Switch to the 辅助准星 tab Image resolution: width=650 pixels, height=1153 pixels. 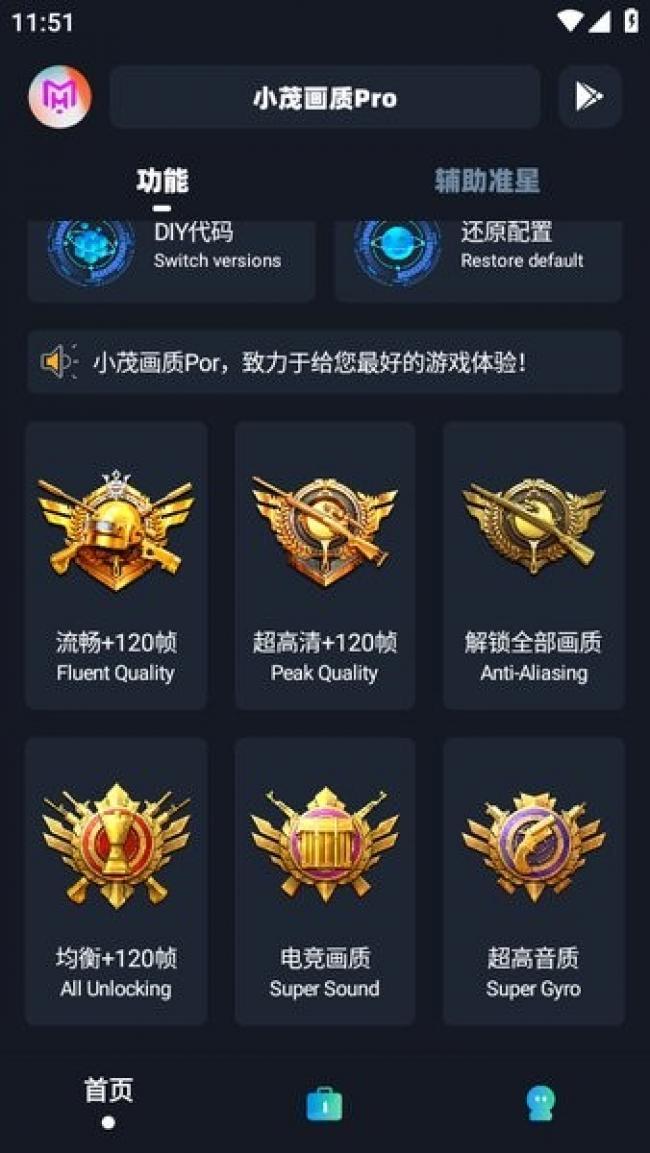487,181
